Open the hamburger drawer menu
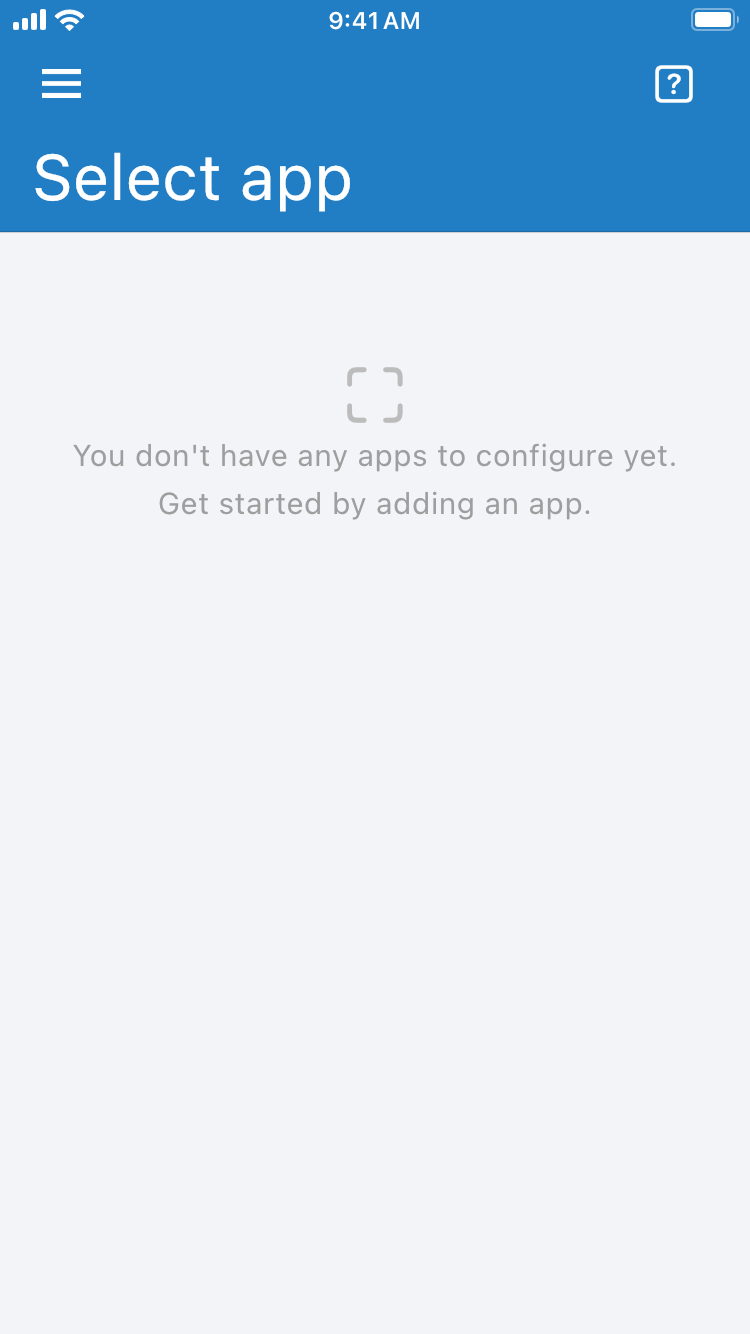 (61, 84)
